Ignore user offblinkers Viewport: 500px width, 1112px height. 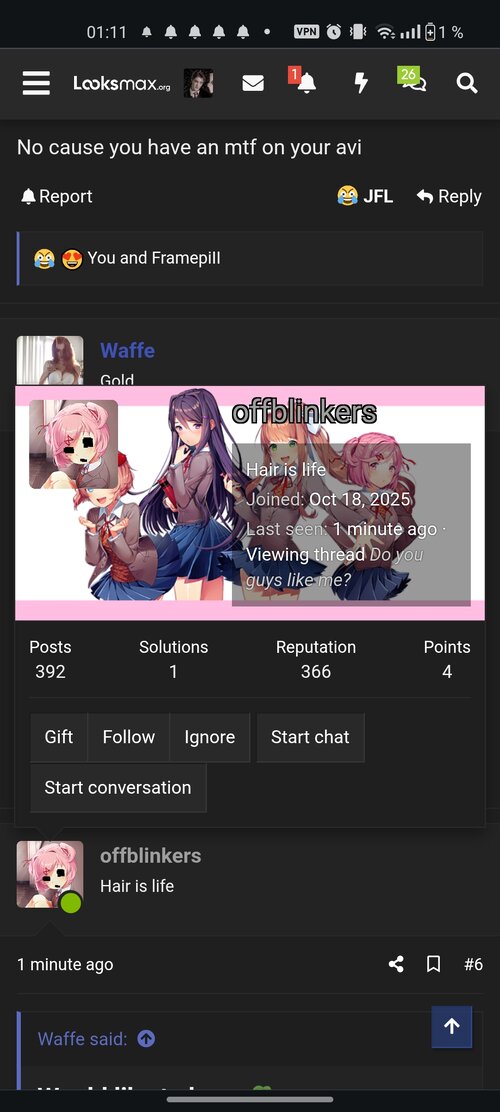pyautogui.click(x=209, y=738)
